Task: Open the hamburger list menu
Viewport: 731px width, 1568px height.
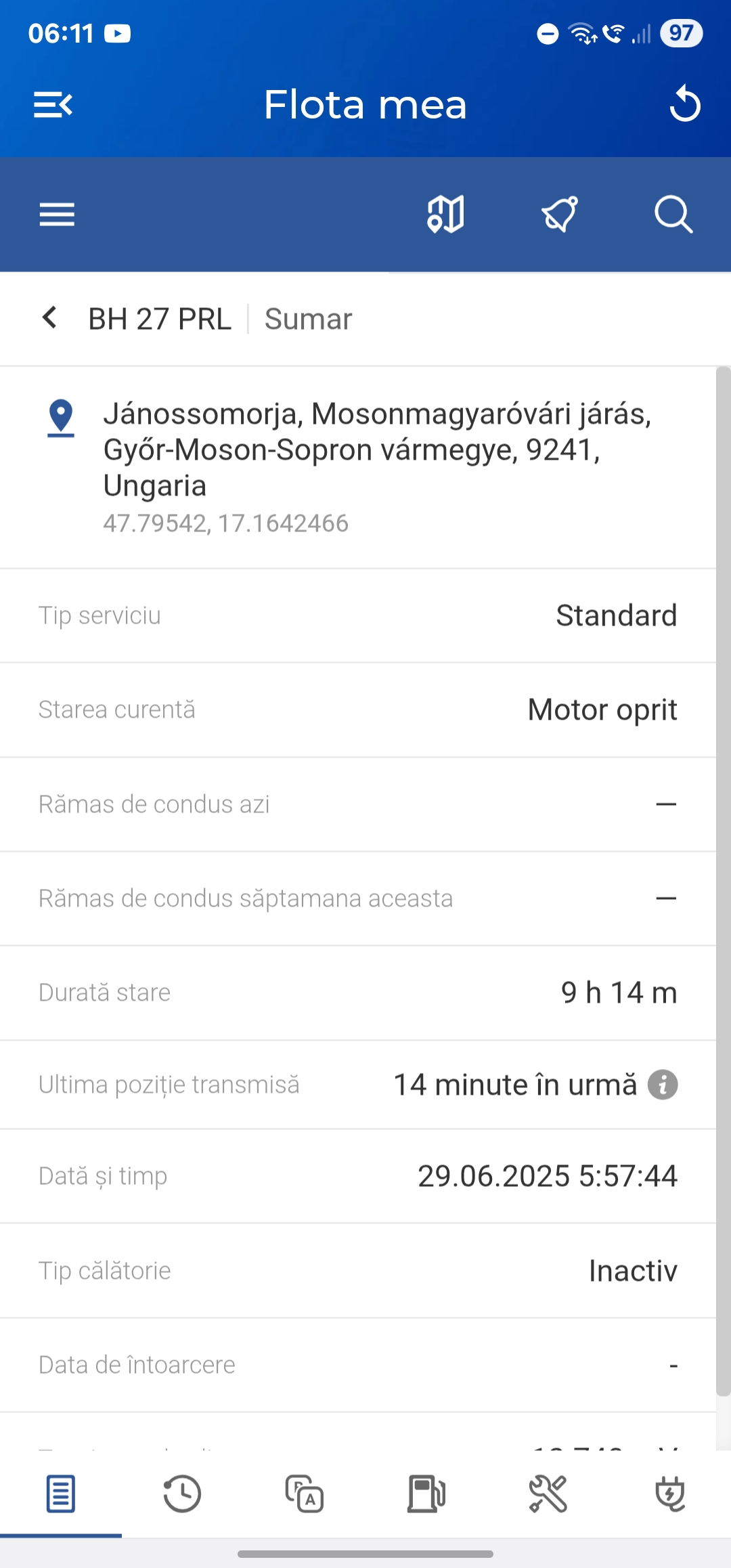Action: click(57, 215)
